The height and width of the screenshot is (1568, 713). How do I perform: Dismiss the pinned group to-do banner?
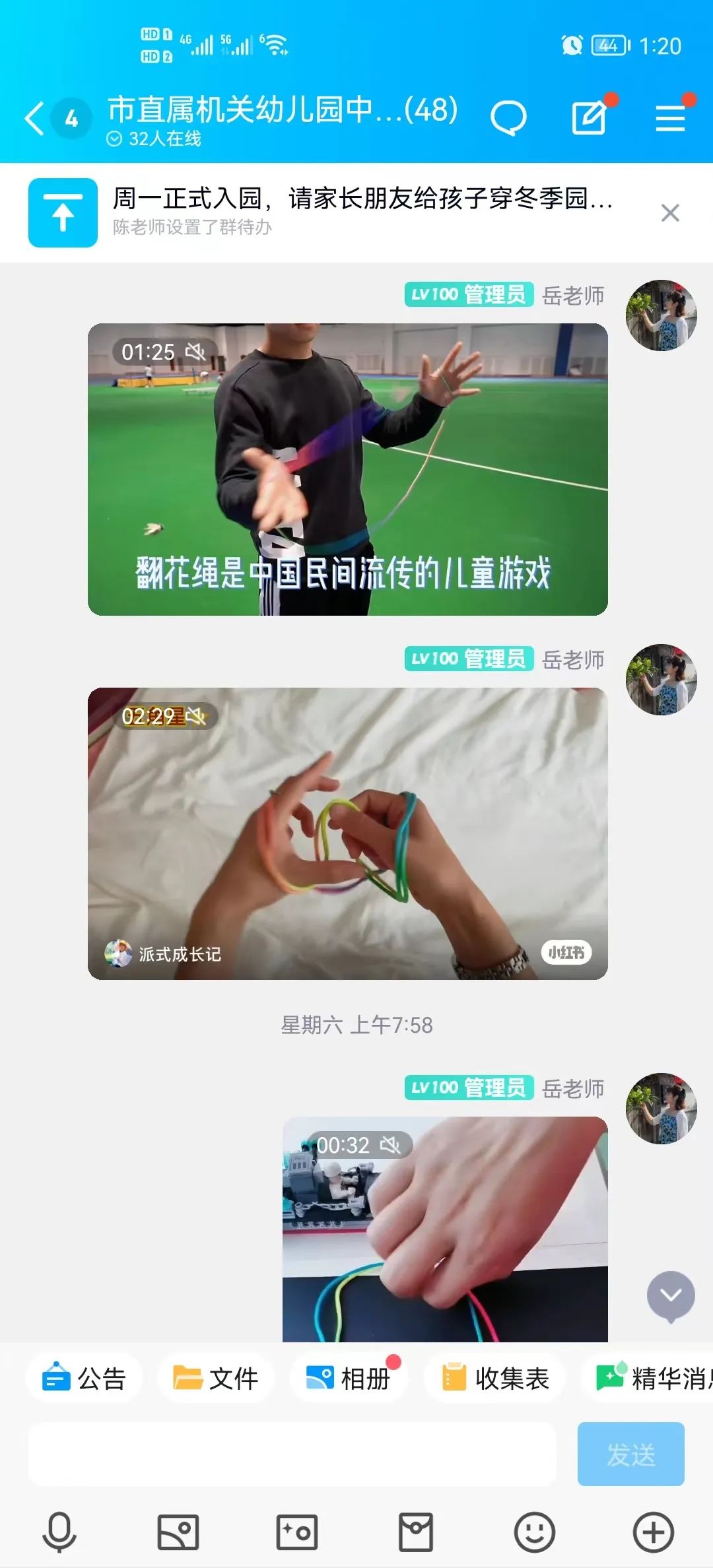(x=670, y=212)
